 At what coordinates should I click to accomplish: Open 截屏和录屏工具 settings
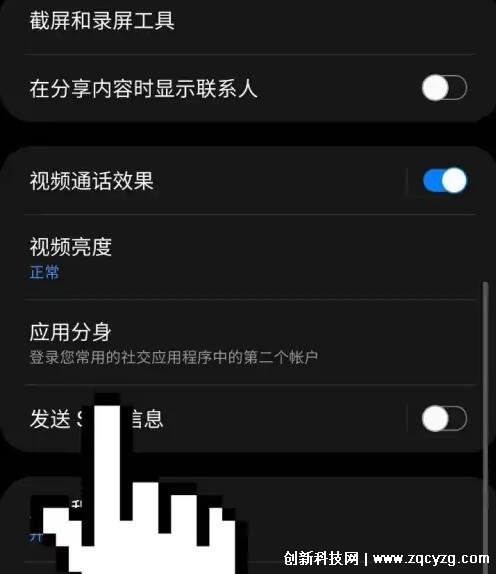(x=248, y=23)
